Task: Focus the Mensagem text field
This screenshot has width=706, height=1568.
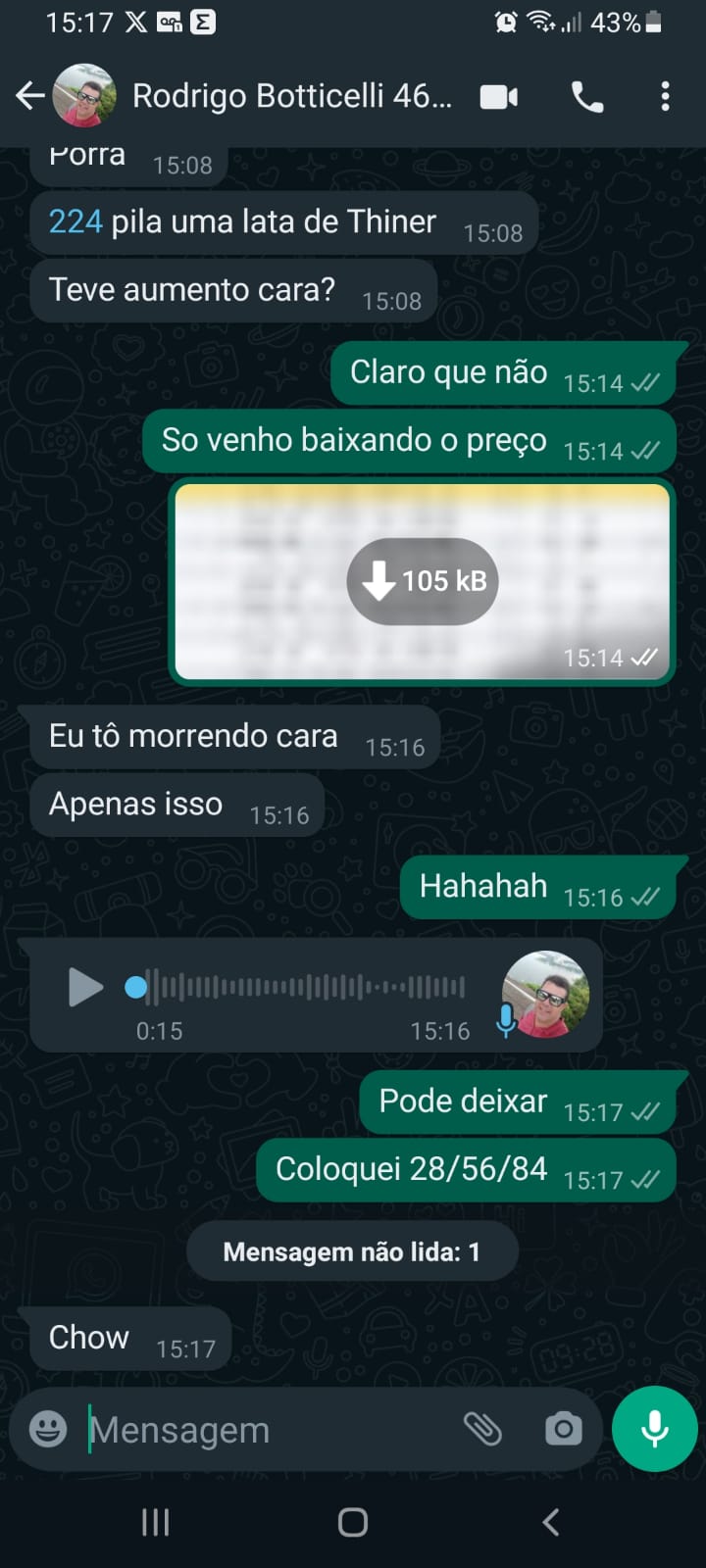Action: click(265, 1430)
